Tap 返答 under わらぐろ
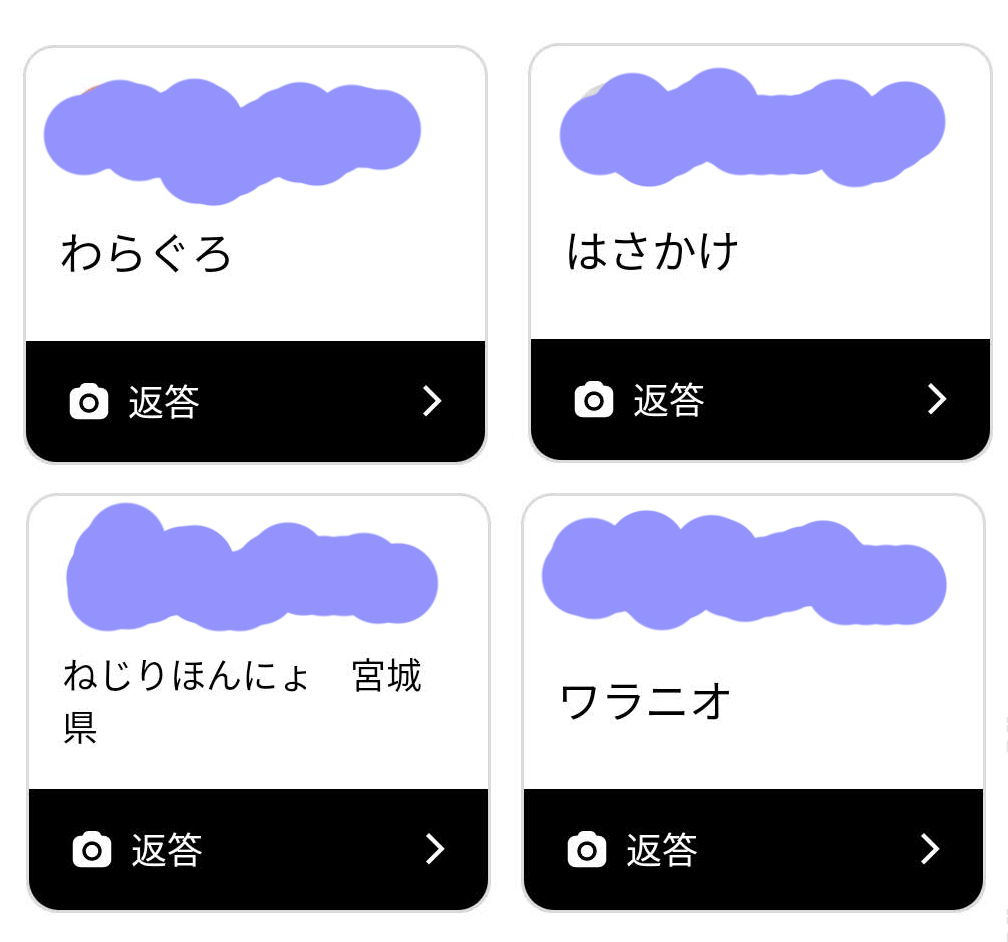This screenshot has width=1008, height=942. pyautogui.click(x=255, y=402)
